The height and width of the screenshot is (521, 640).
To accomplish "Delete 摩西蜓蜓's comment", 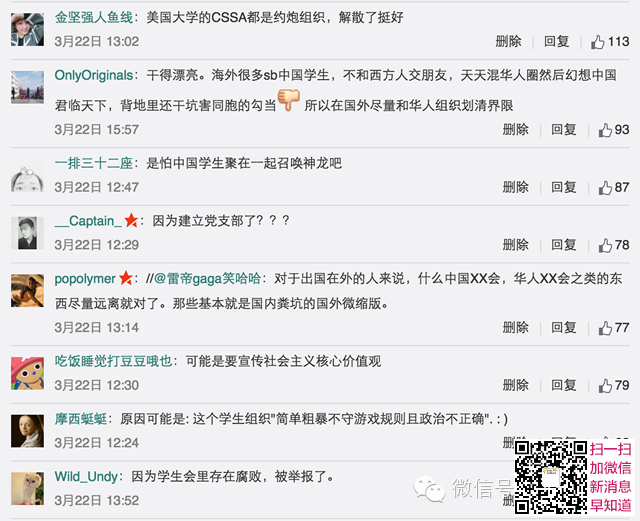I will [515, 442].
